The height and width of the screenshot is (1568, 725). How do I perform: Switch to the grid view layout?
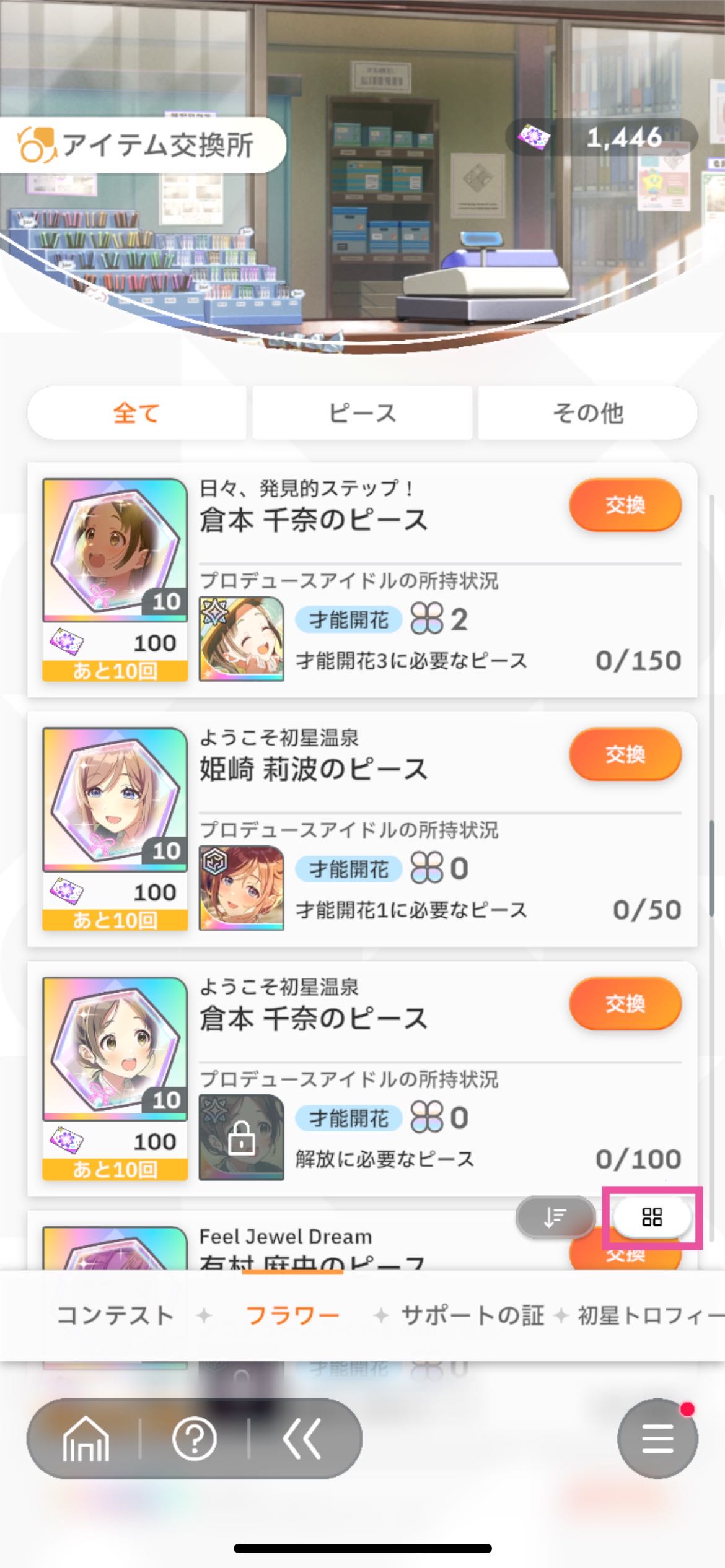[652, 1217]
